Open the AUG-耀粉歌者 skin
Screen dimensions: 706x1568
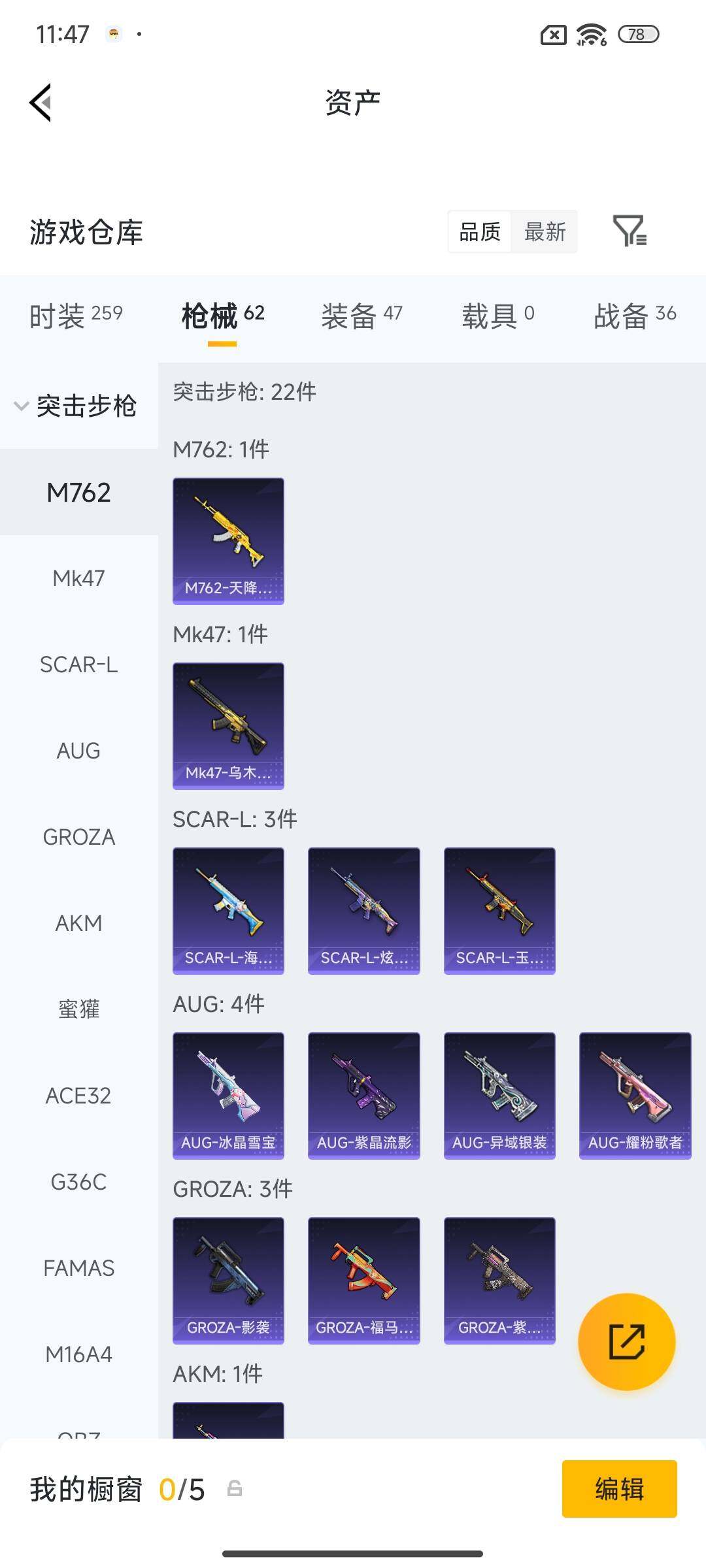[x=635, y=1096]
